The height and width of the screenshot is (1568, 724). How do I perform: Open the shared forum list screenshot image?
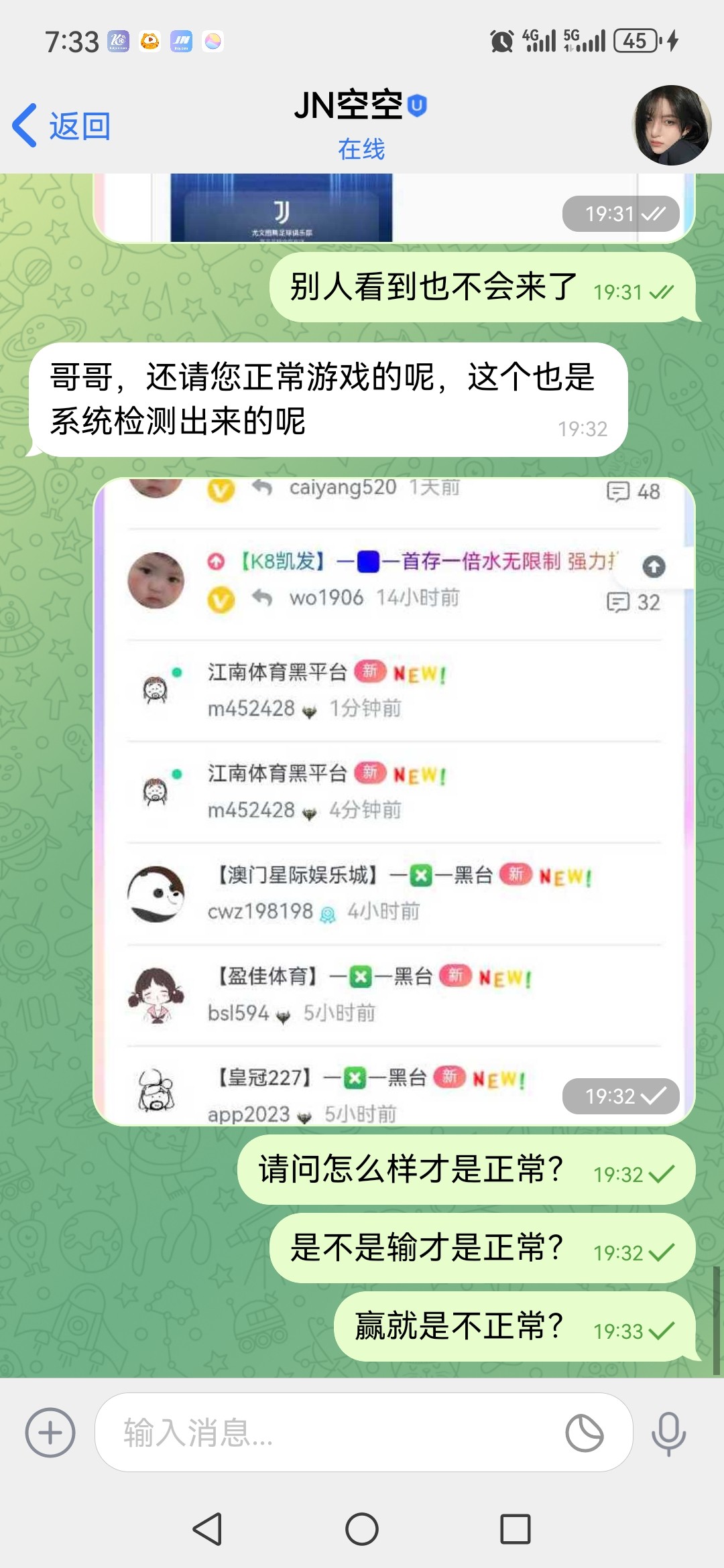coord(394,801)
